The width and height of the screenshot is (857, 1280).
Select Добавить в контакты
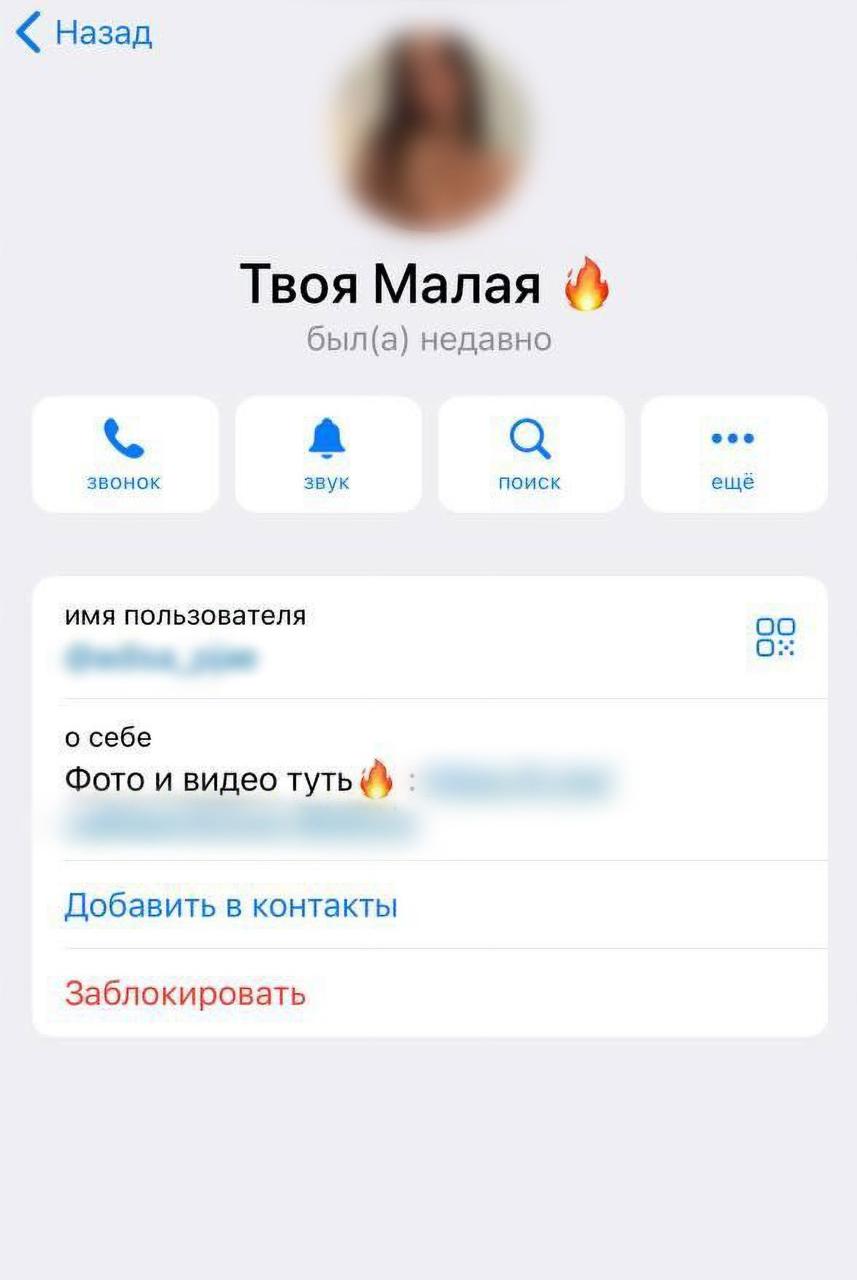click(231, 906)
